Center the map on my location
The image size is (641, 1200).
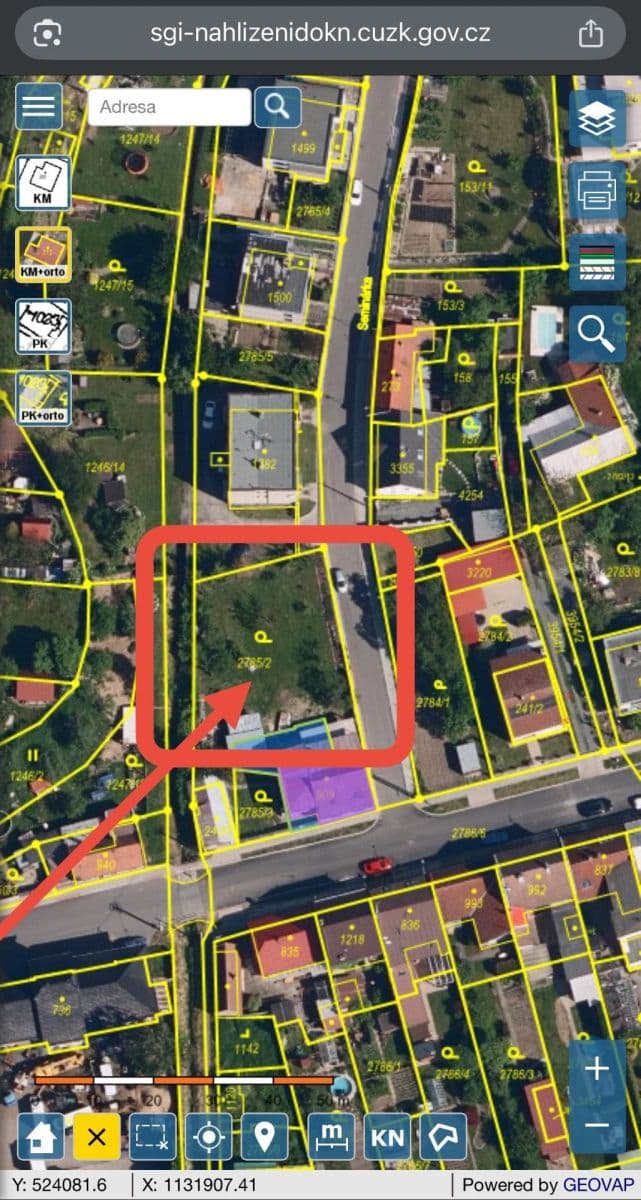point(209,1137)
